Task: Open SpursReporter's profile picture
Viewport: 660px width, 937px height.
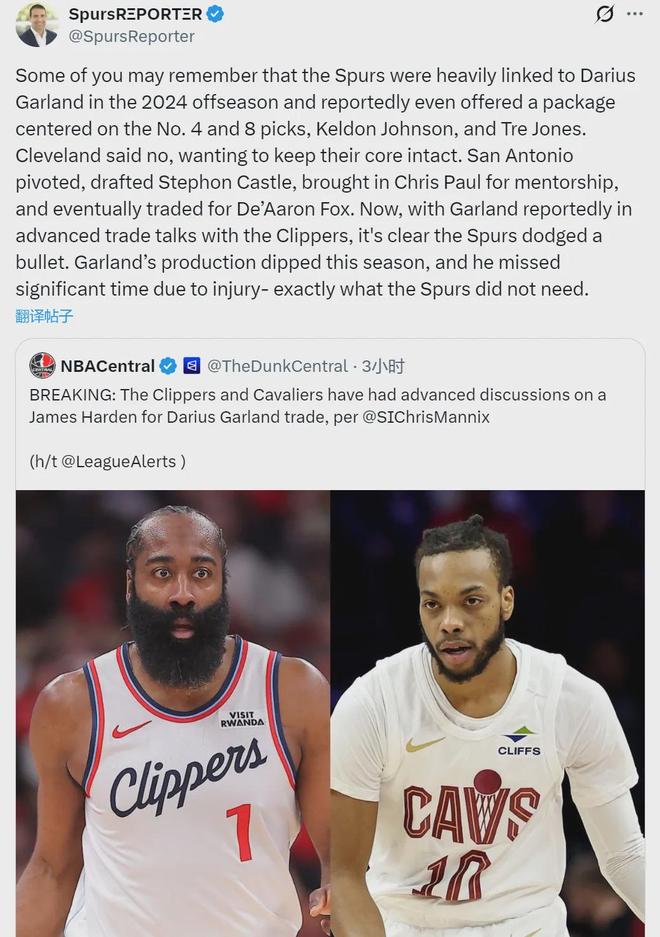Action: coord(37,25)
